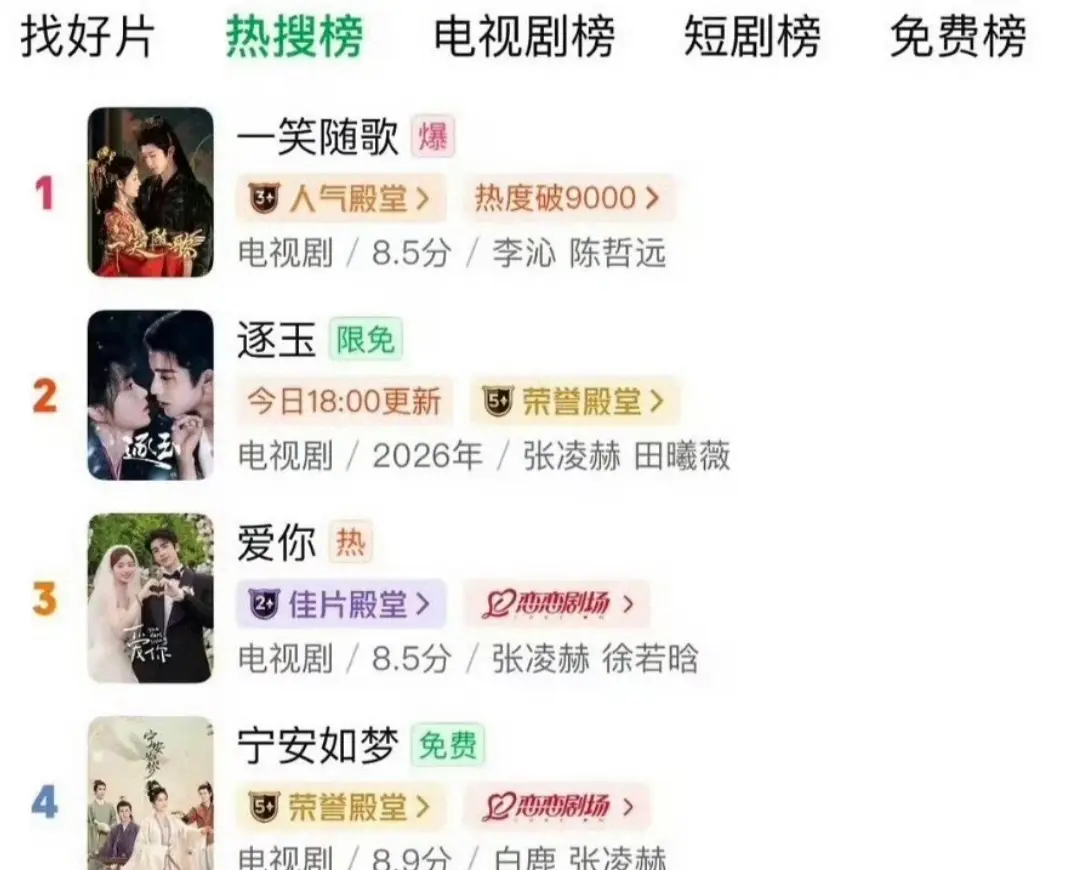Open the 短剧榜 tab

751,38
